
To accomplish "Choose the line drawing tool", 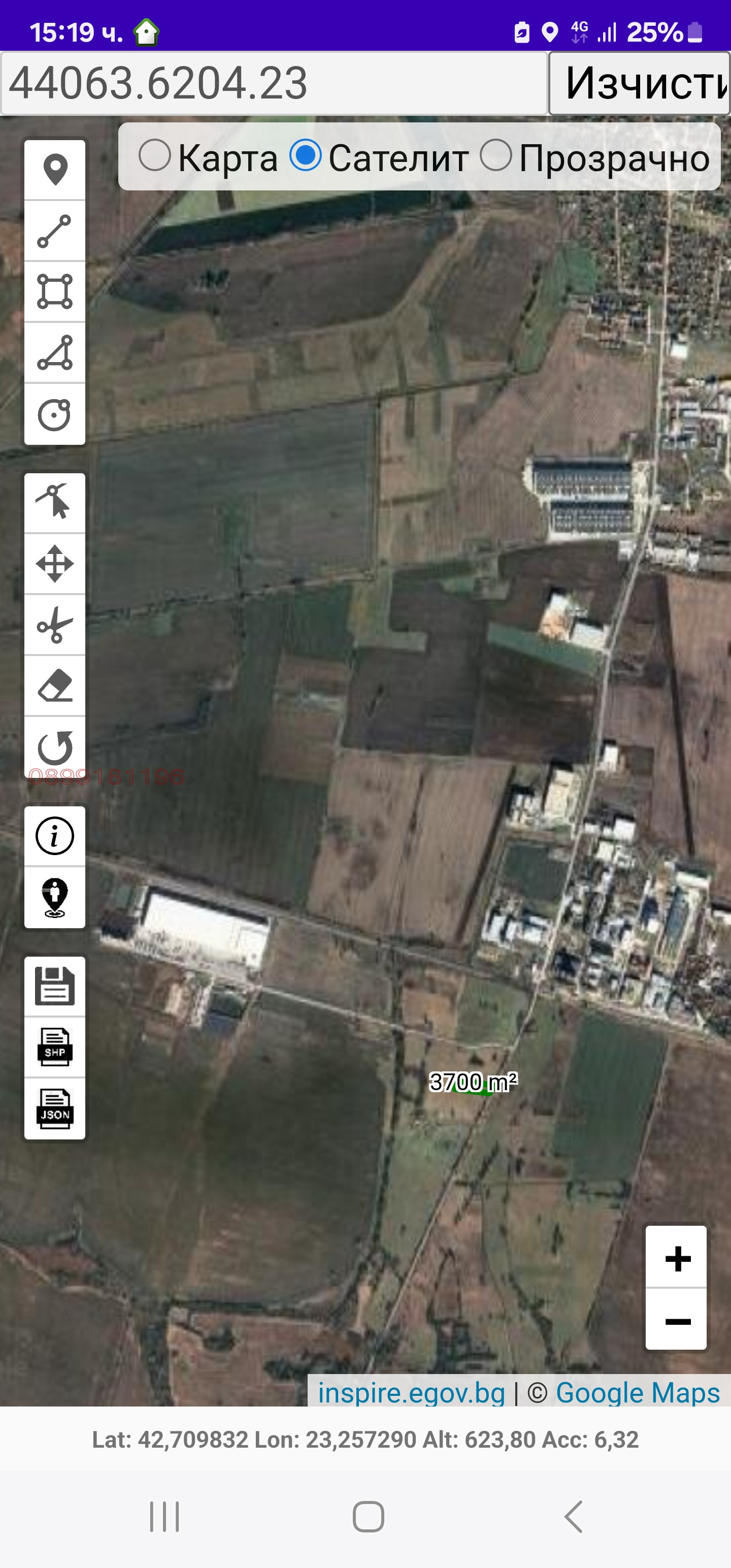I will [55, 232].
